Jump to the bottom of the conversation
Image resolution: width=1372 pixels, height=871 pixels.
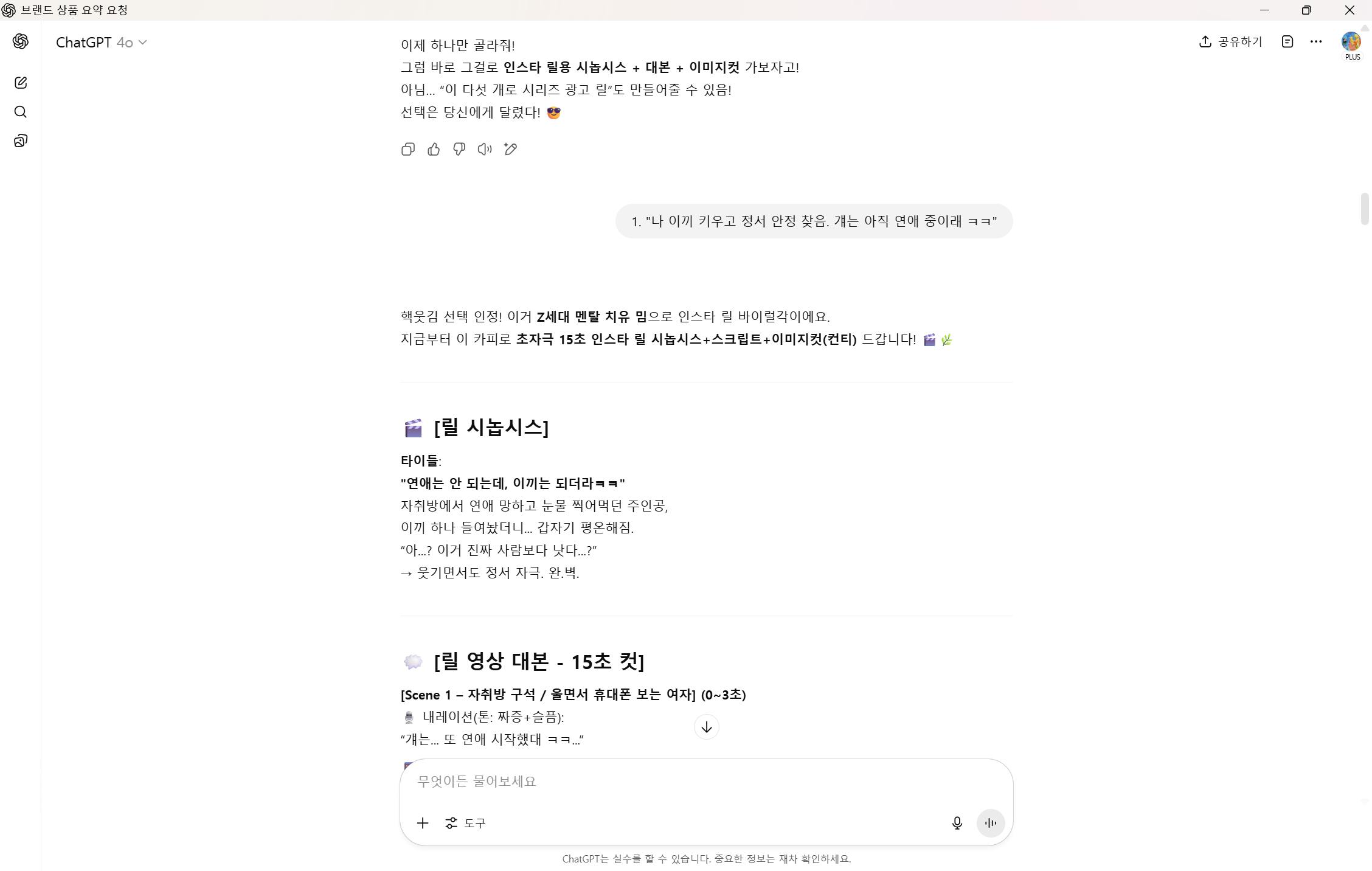(x=706, y=727)
